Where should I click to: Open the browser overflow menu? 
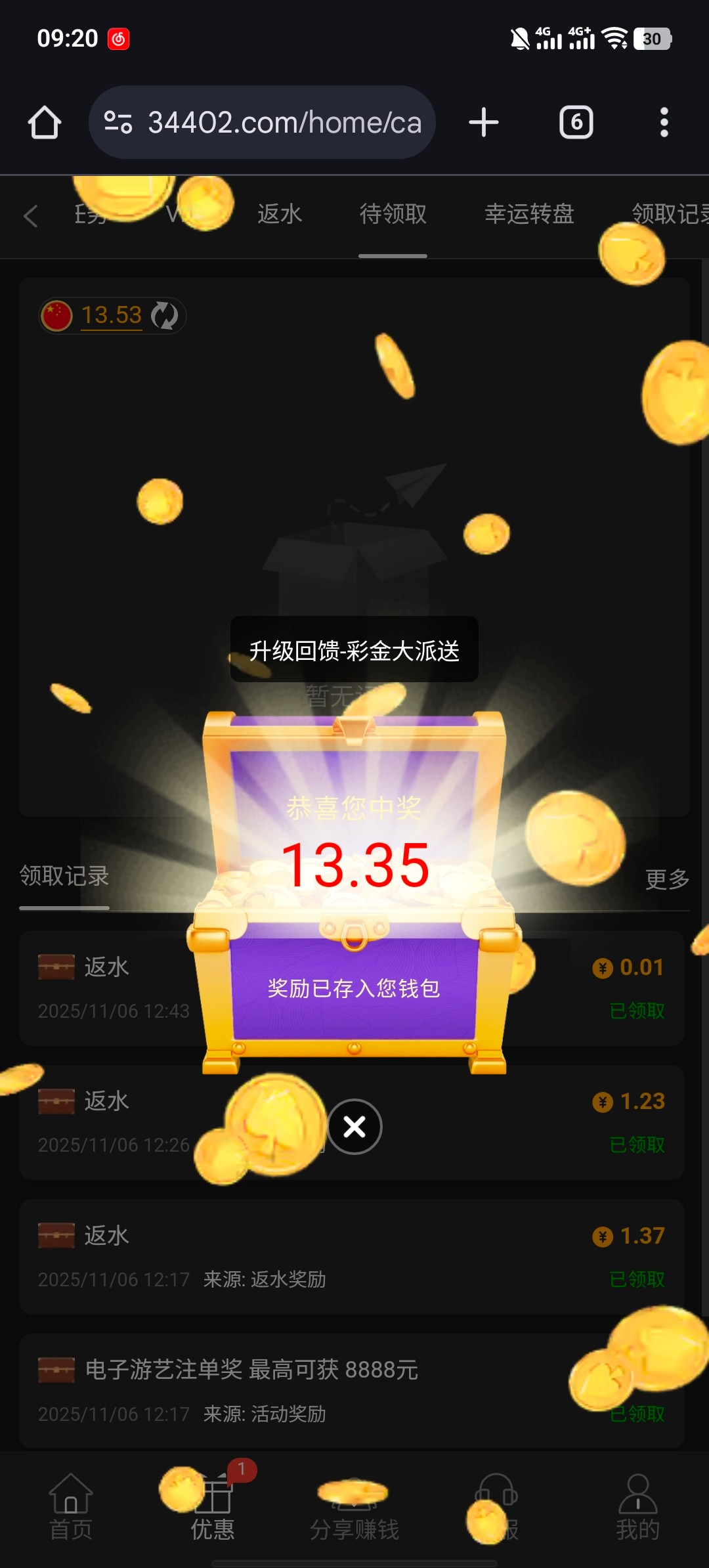[664, 122]
